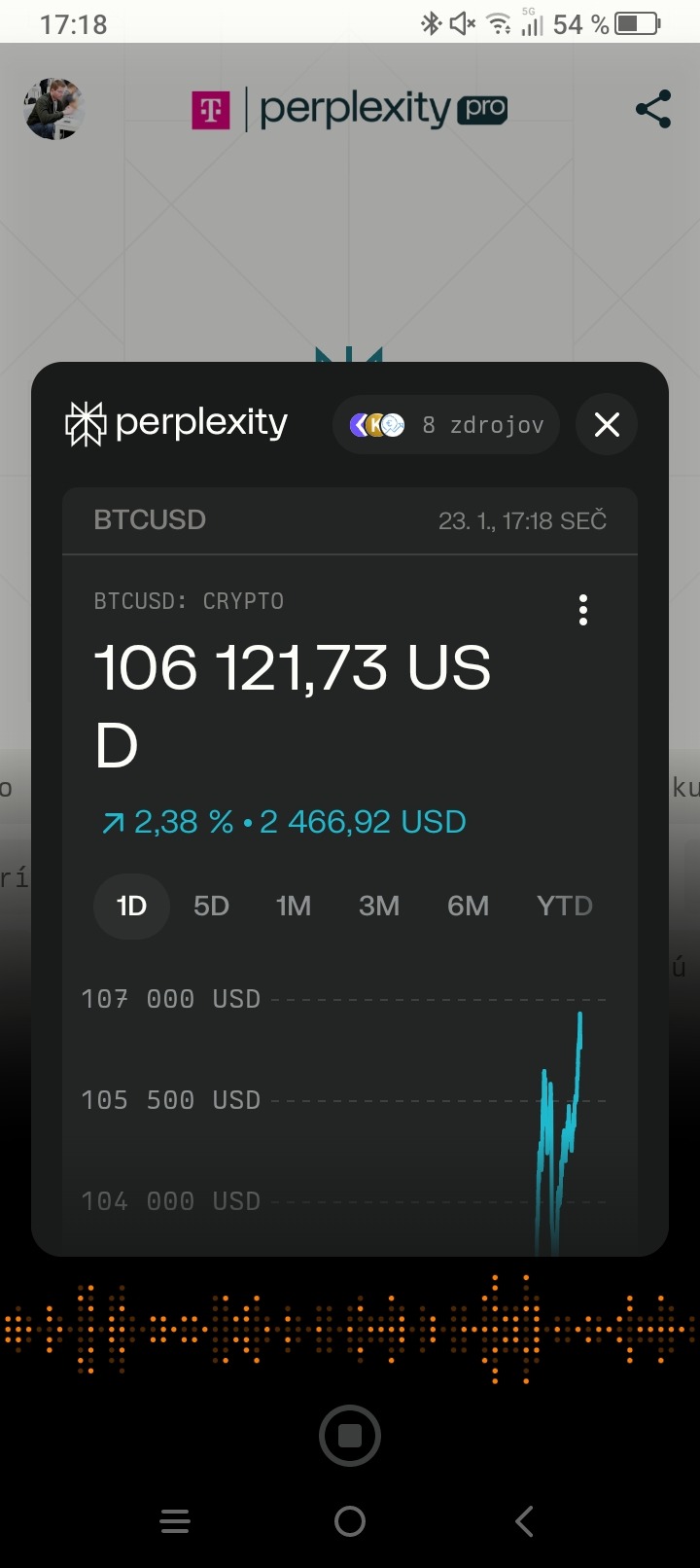700x1568 pixels.
Task: Switch to the YTD chart range
Action: [564, 907]
